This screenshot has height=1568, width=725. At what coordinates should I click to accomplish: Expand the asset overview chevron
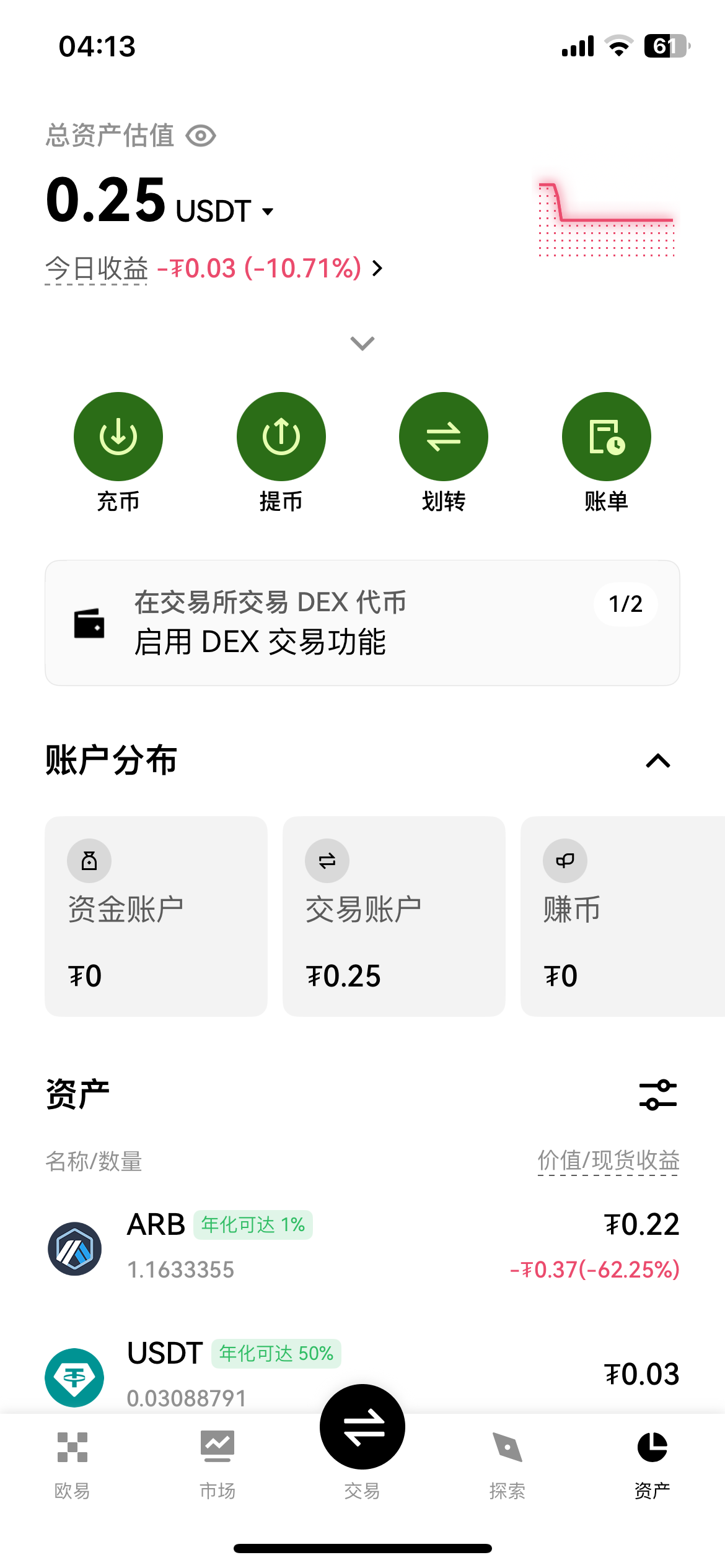coord(362,343)
